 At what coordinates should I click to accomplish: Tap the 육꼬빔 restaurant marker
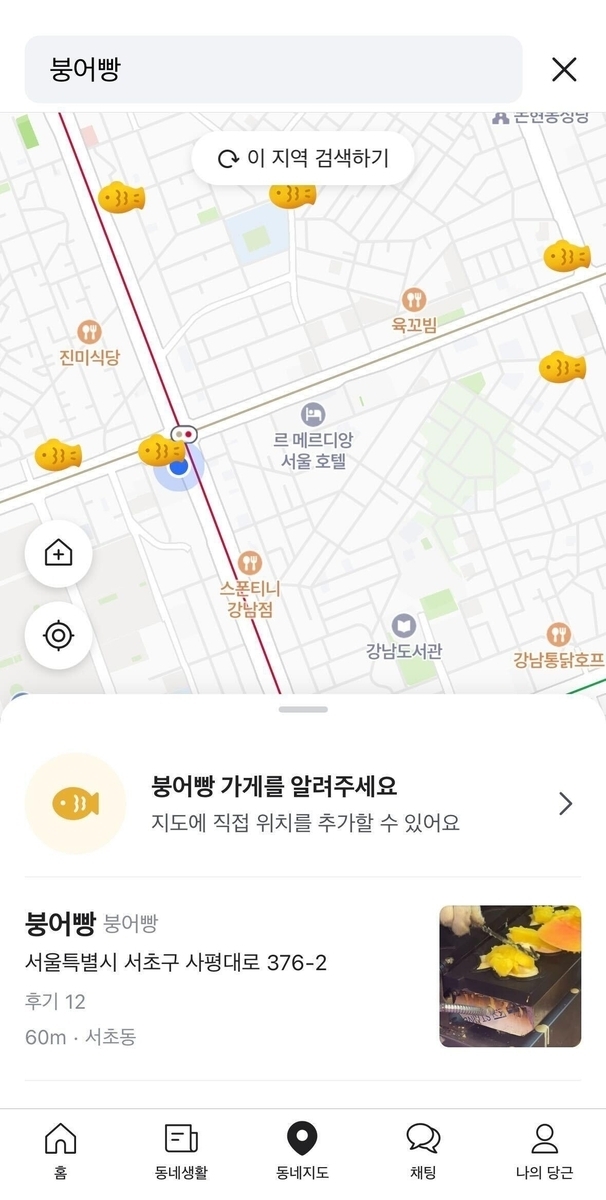coord(414,300)
